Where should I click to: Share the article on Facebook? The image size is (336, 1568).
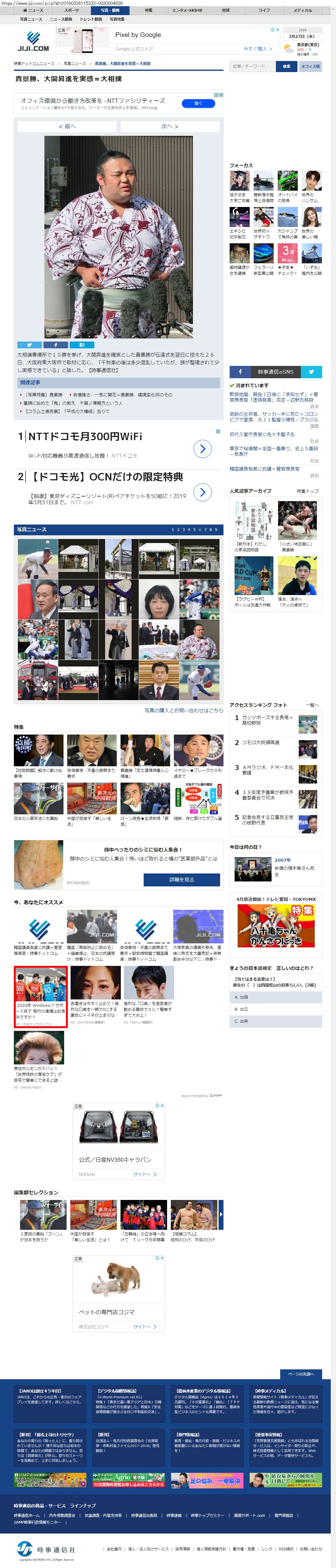[55, 345]
